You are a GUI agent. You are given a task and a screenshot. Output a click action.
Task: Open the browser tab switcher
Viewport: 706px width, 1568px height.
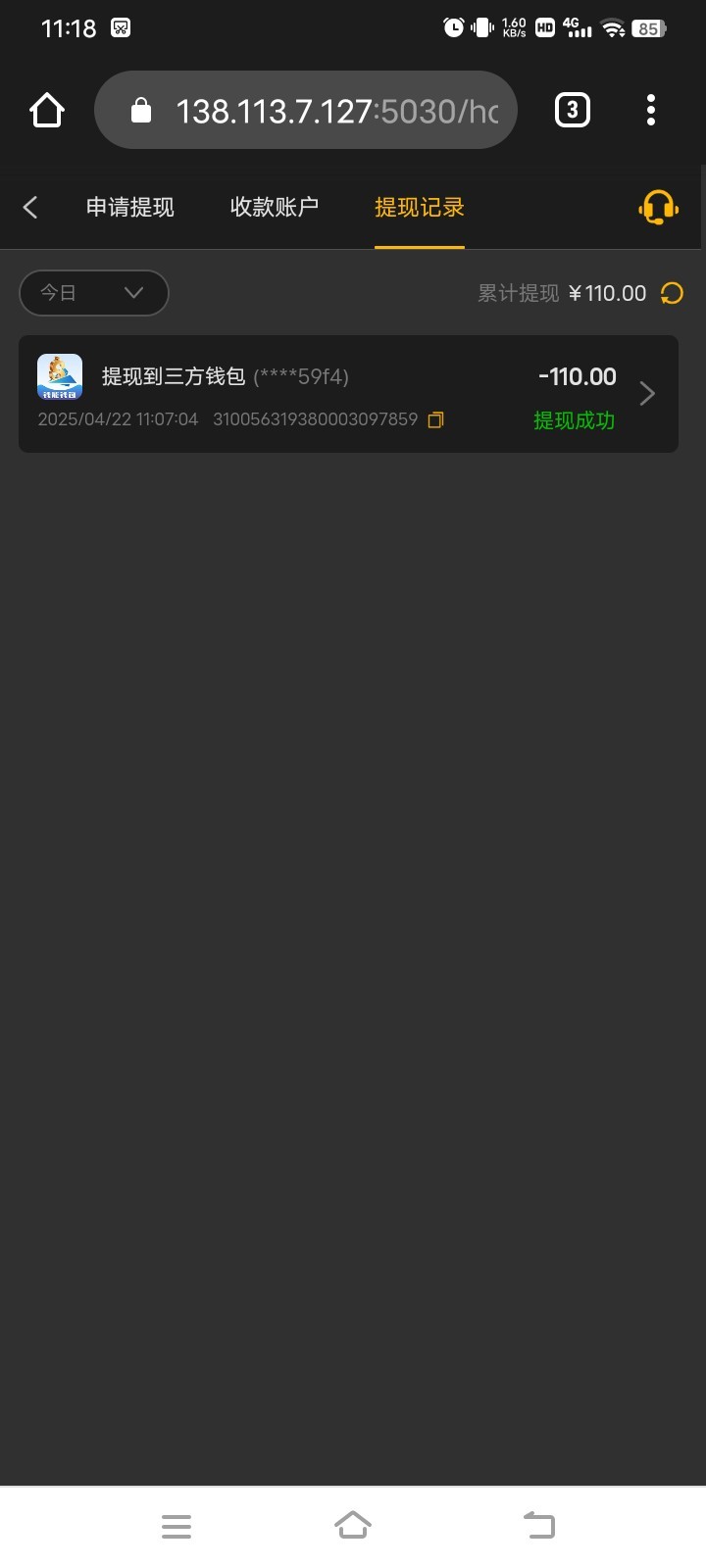point(573,111)
